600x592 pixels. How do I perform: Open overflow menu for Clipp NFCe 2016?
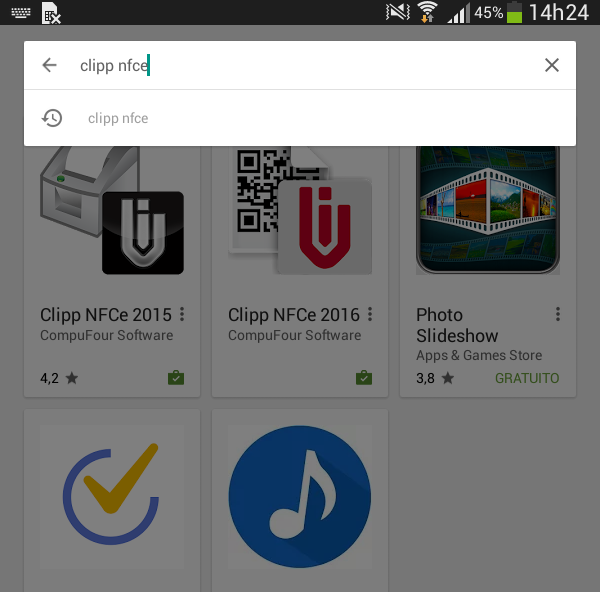(369, 315)
